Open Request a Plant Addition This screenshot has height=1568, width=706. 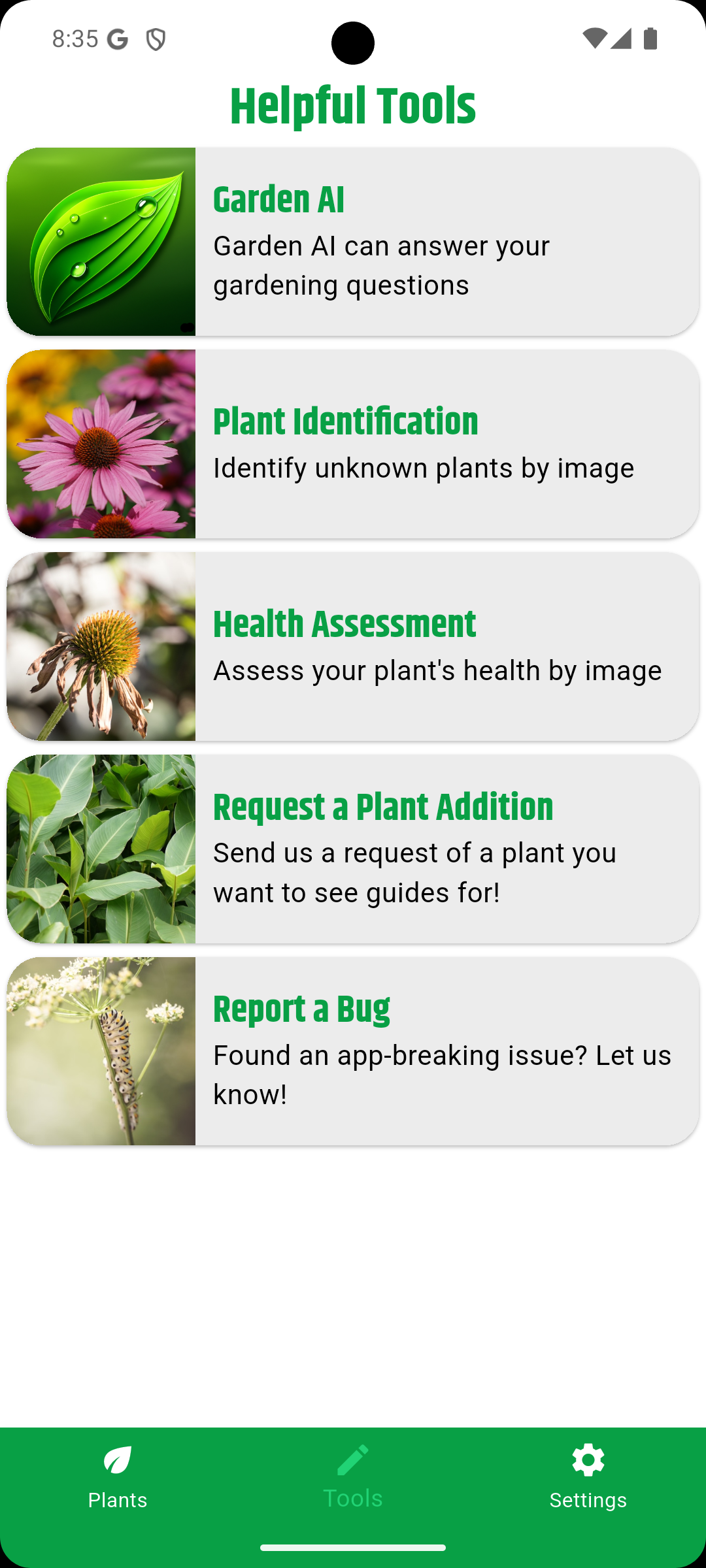pyautogui.click(x=353, y=849)
